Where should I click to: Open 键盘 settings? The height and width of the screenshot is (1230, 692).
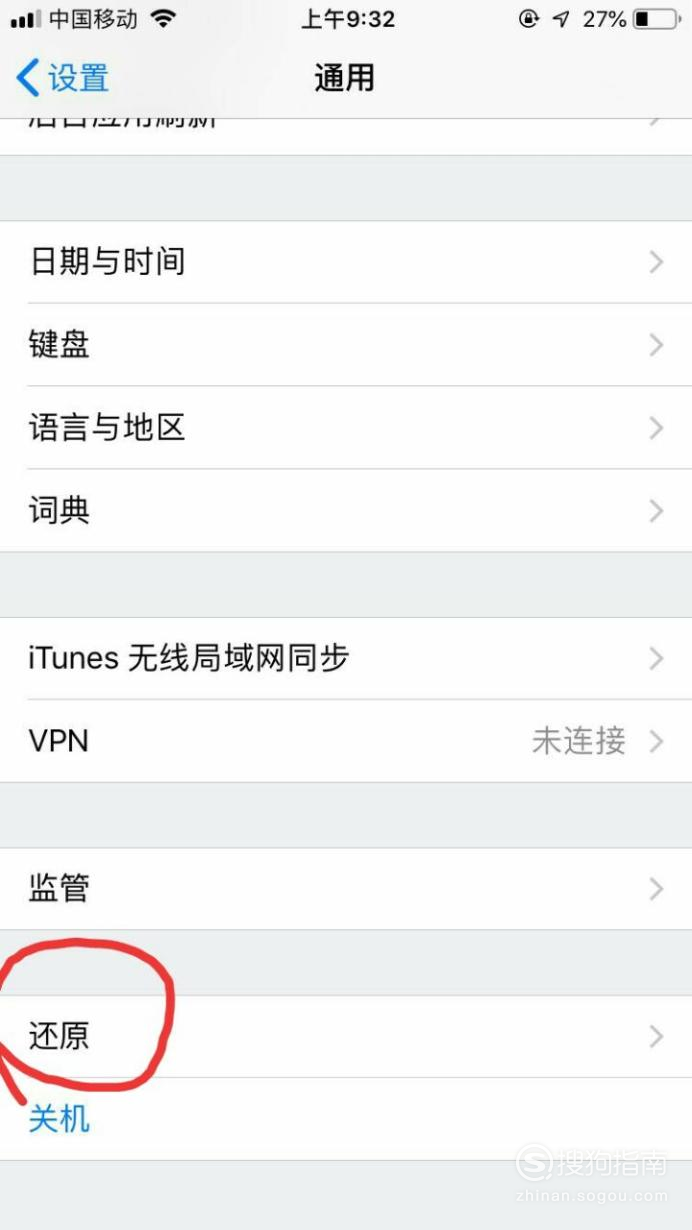point(346,345)
